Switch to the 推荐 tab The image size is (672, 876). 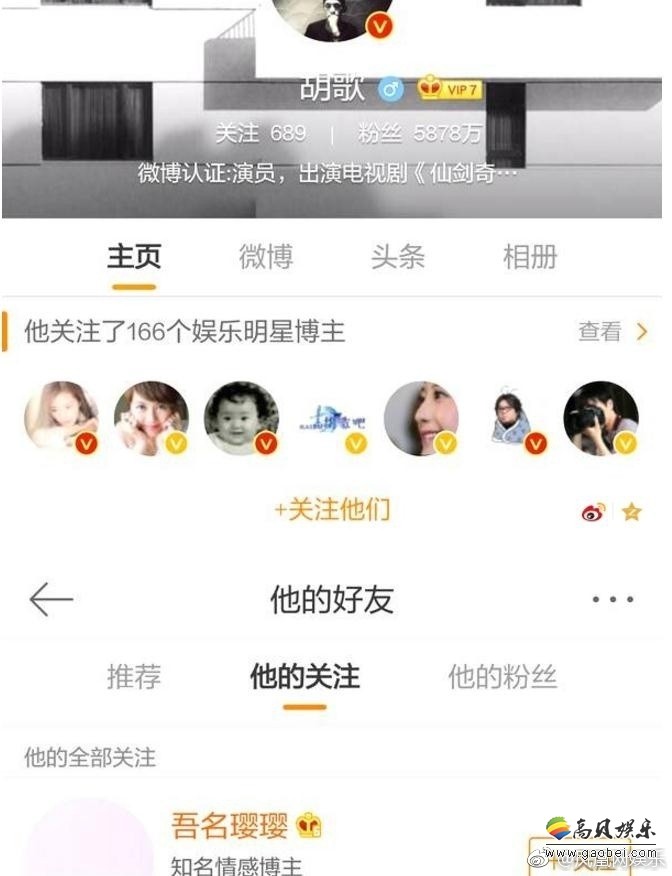click(134, 677)
